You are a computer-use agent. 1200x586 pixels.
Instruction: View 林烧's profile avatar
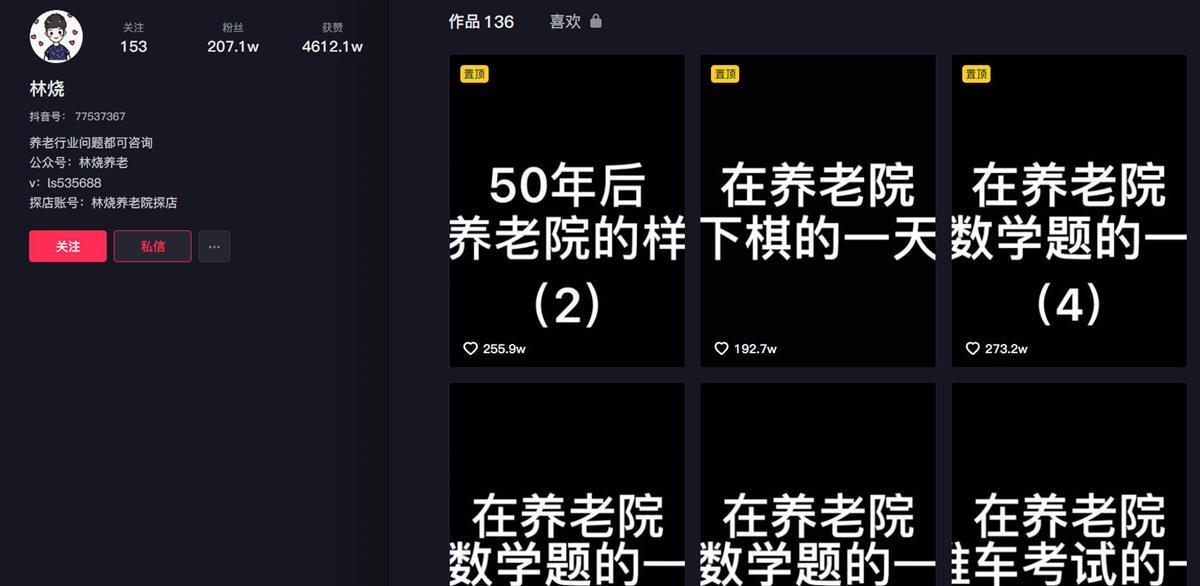pos(56,37)
